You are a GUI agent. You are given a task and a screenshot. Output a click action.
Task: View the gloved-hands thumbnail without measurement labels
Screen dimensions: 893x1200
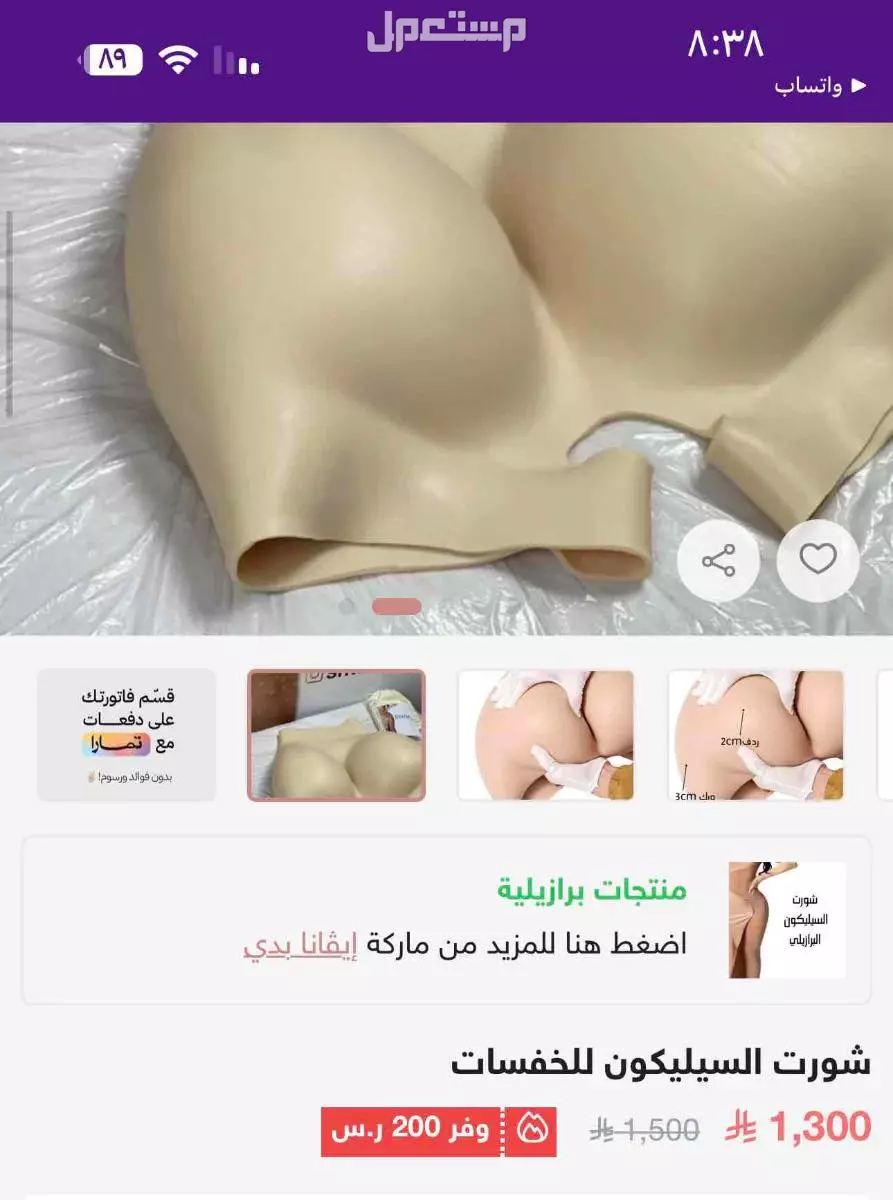pyautogui.click(x=546, y=735)
